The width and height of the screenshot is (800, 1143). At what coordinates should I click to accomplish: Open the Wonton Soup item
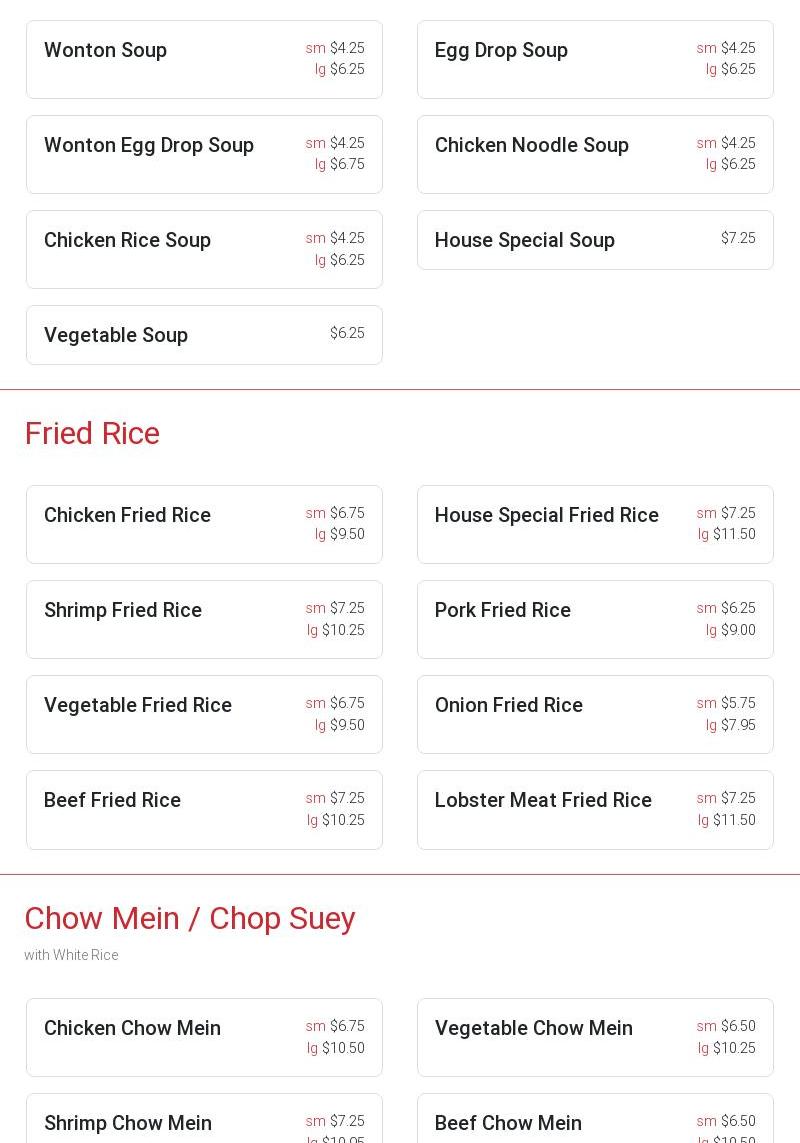tap(204, 60)
